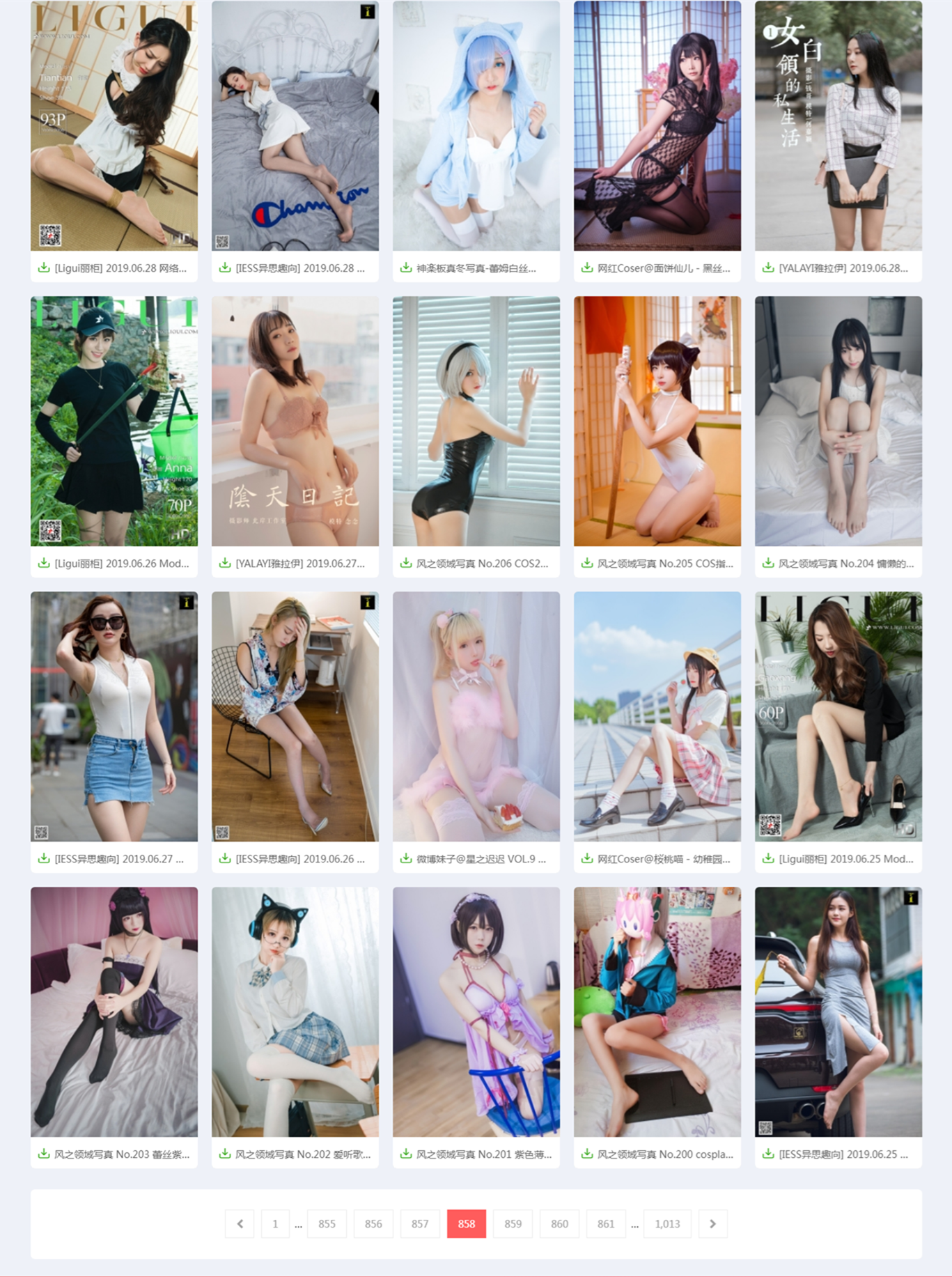Open page 855
Screen dimensions: 952x1277
coord(327,1223)
